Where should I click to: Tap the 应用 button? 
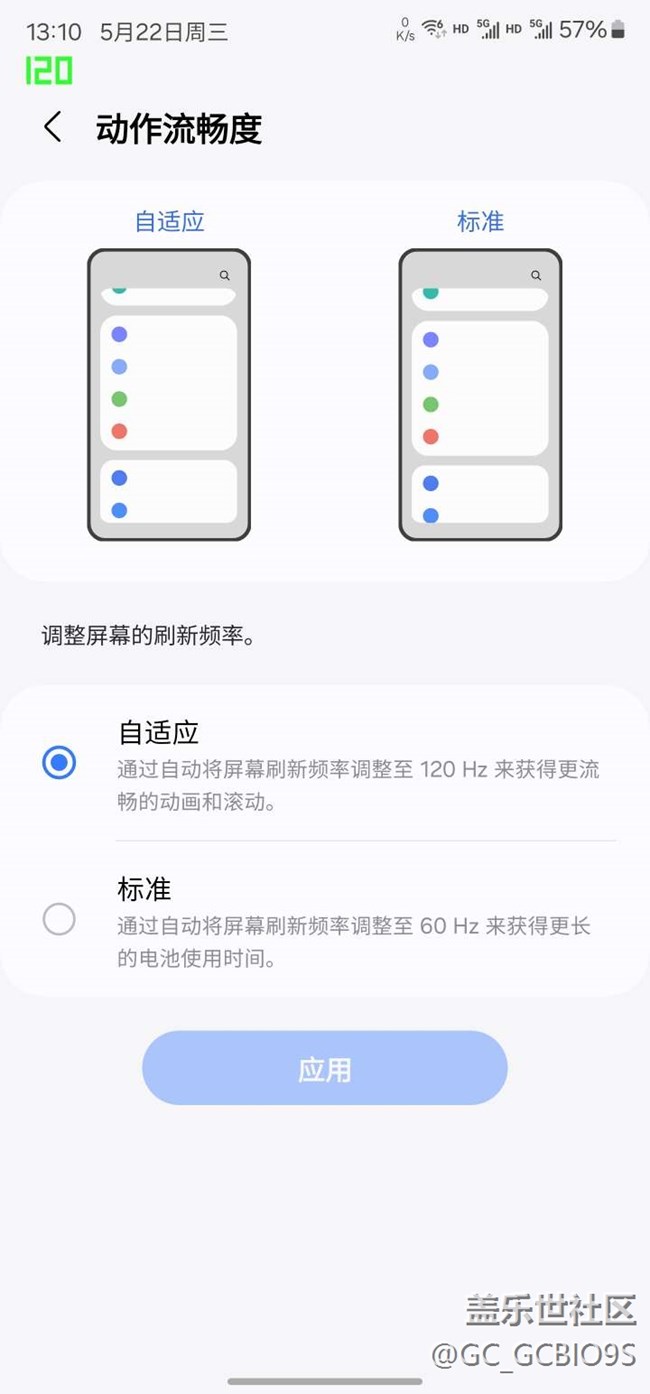tap(325, 1068)
